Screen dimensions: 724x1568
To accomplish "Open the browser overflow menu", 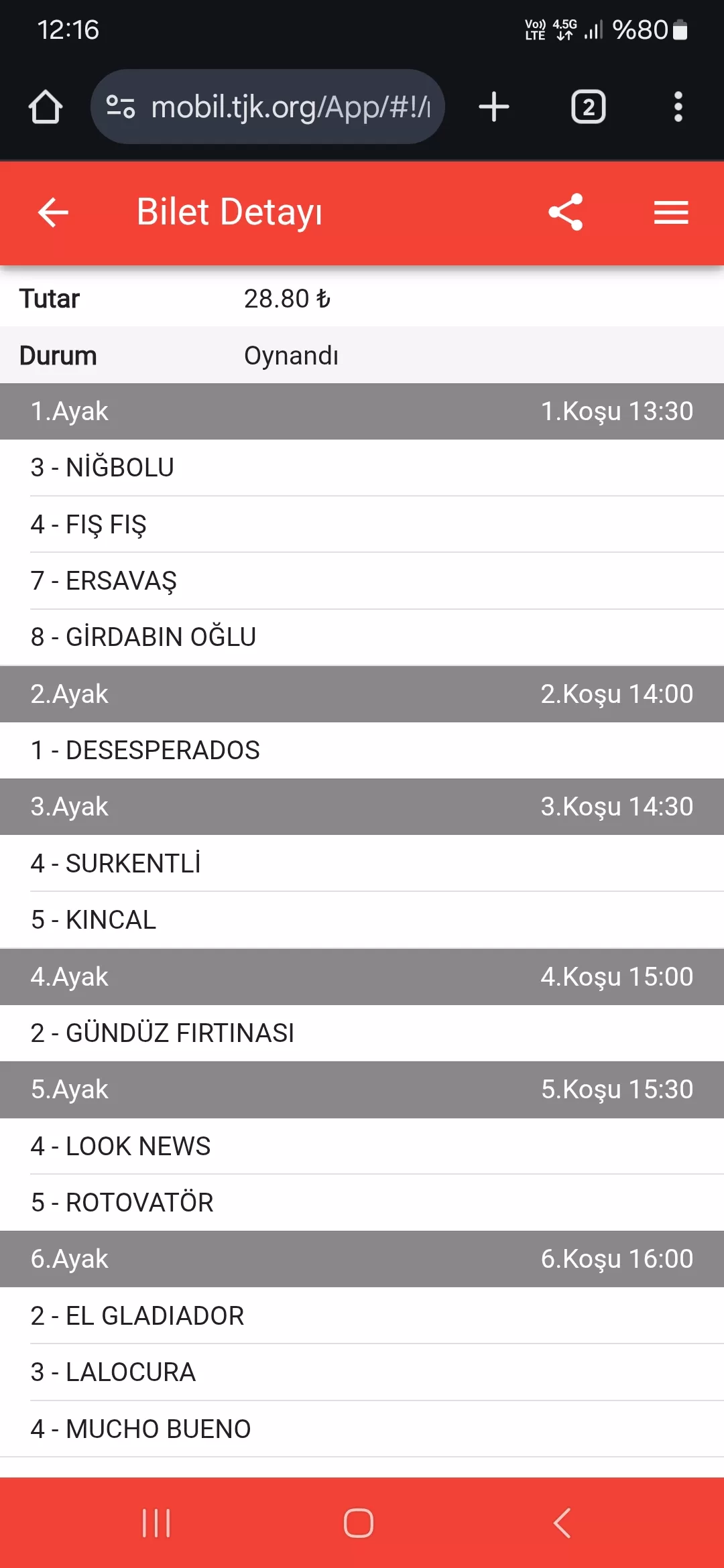I will (678, 107).
